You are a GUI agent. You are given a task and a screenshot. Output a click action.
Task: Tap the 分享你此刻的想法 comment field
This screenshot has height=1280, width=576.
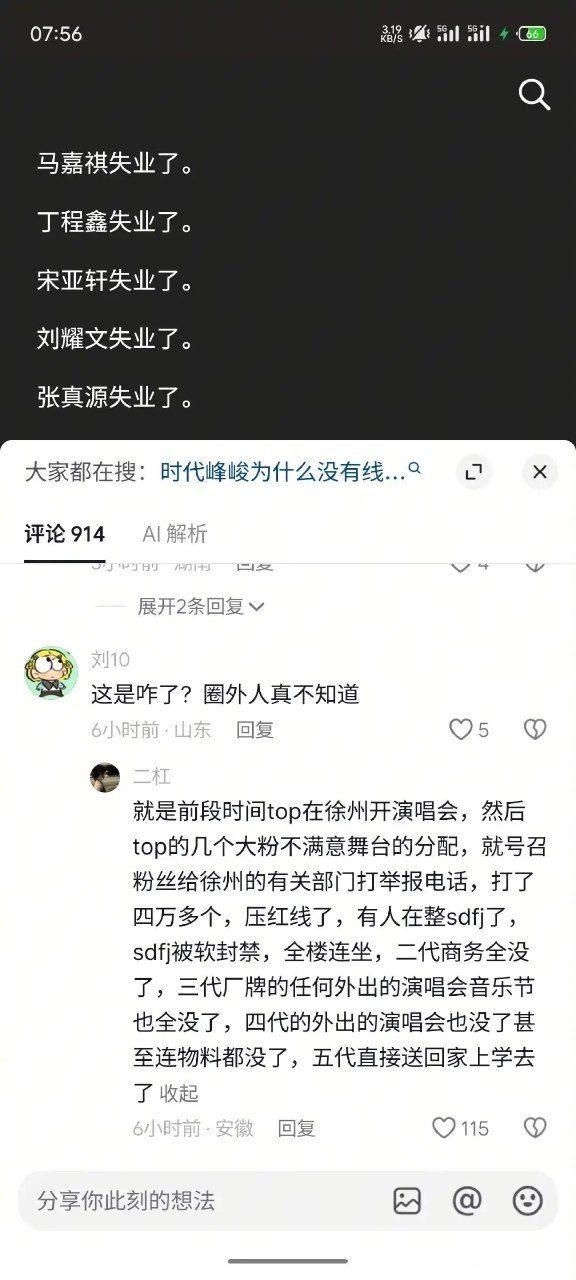point(200,1201)
